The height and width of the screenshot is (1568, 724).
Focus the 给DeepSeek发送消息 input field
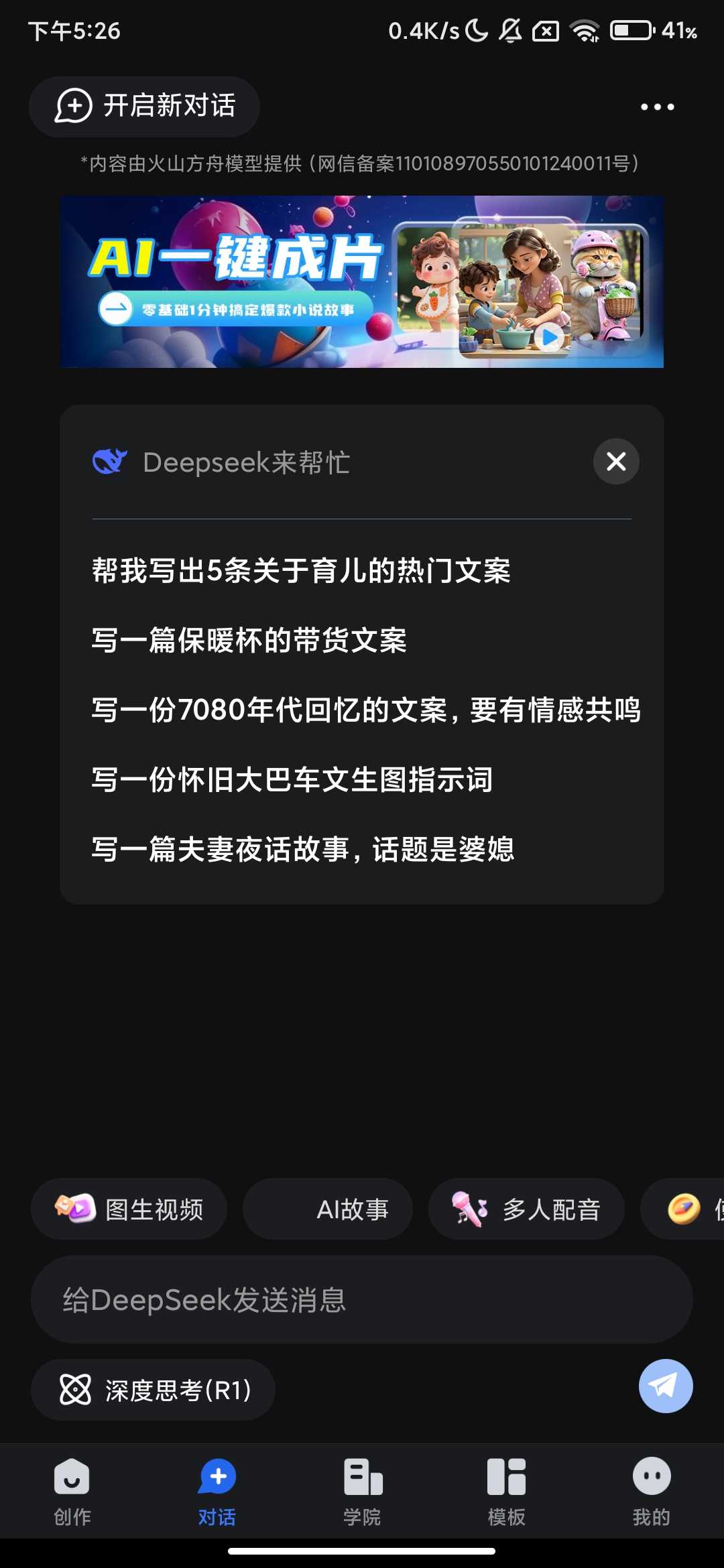click(362, 1300)
